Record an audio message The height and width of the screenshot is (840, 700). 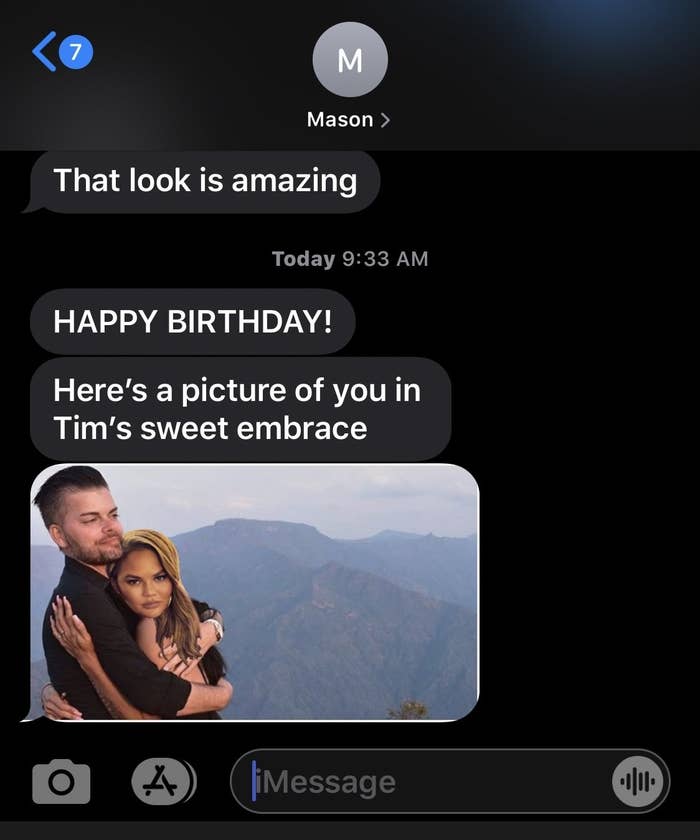[636, 781]
